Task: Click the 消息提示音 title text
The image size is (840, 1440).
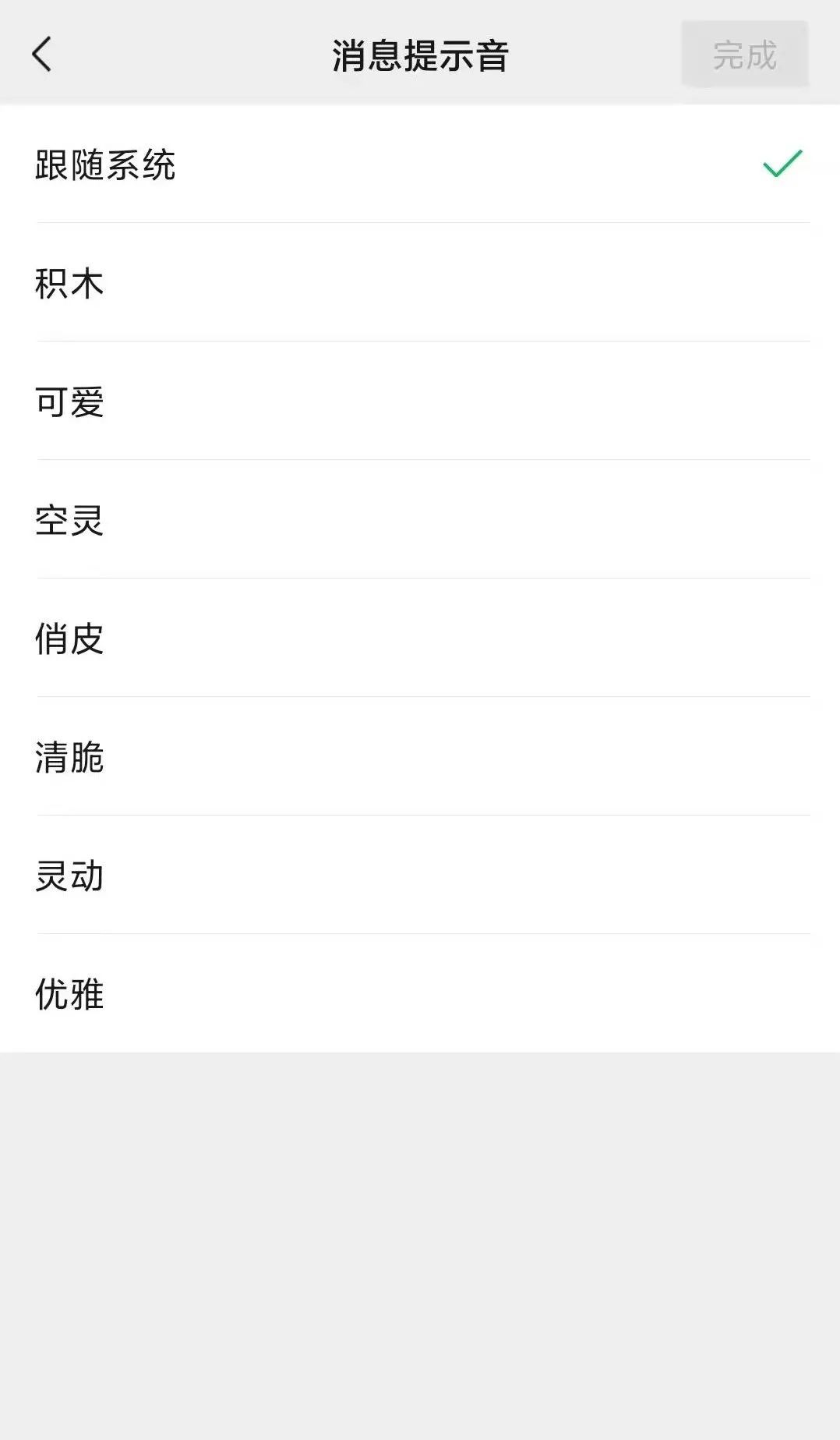Action: click(420, 55)
